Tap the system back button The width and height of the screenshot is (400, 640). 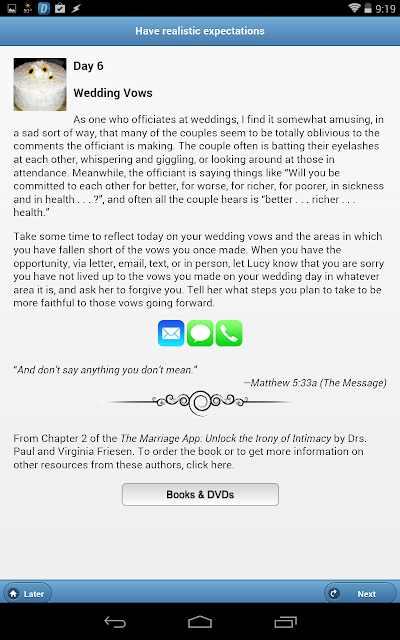pyautogui.click(x=115, y=622)
